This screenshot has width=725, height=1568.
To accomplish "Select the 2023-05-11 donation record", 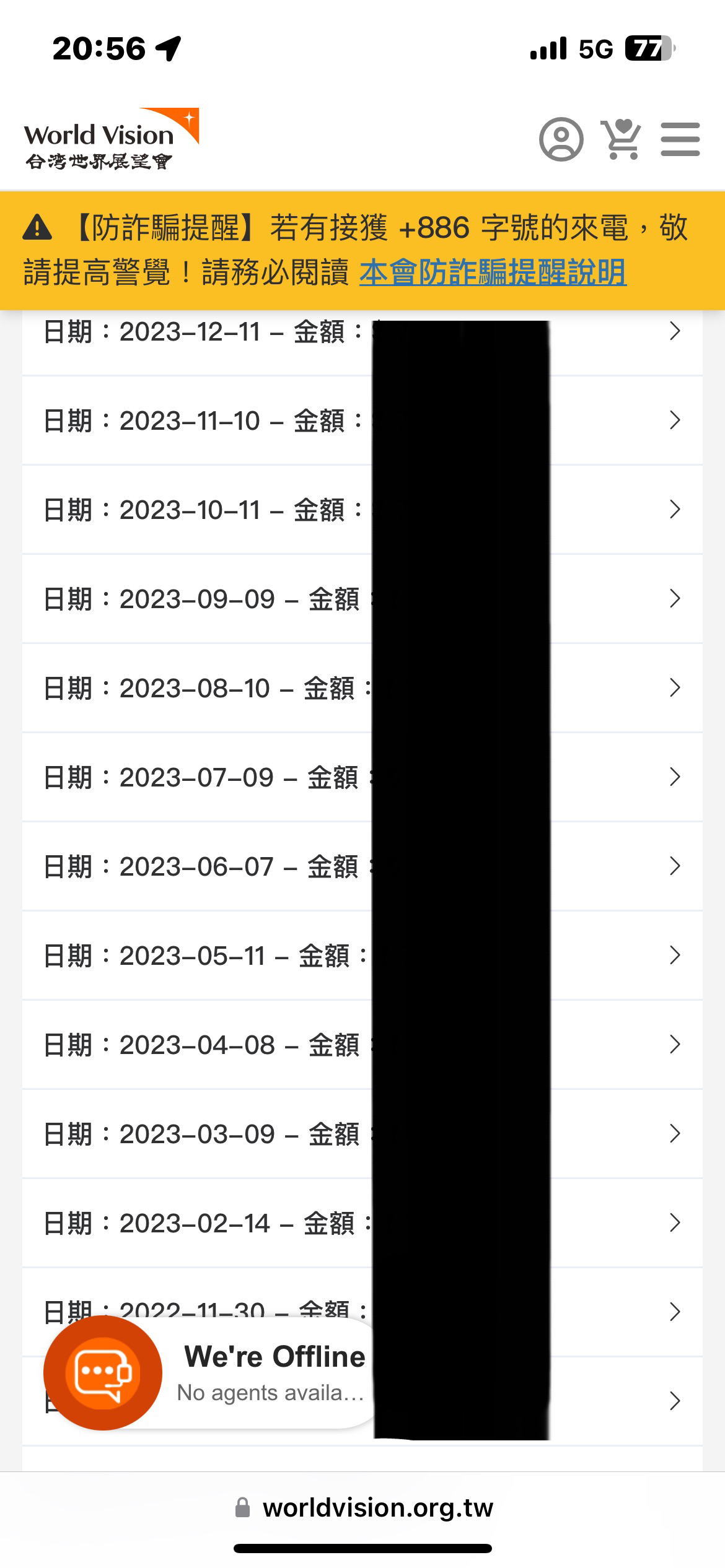I will tap(362, 956).
